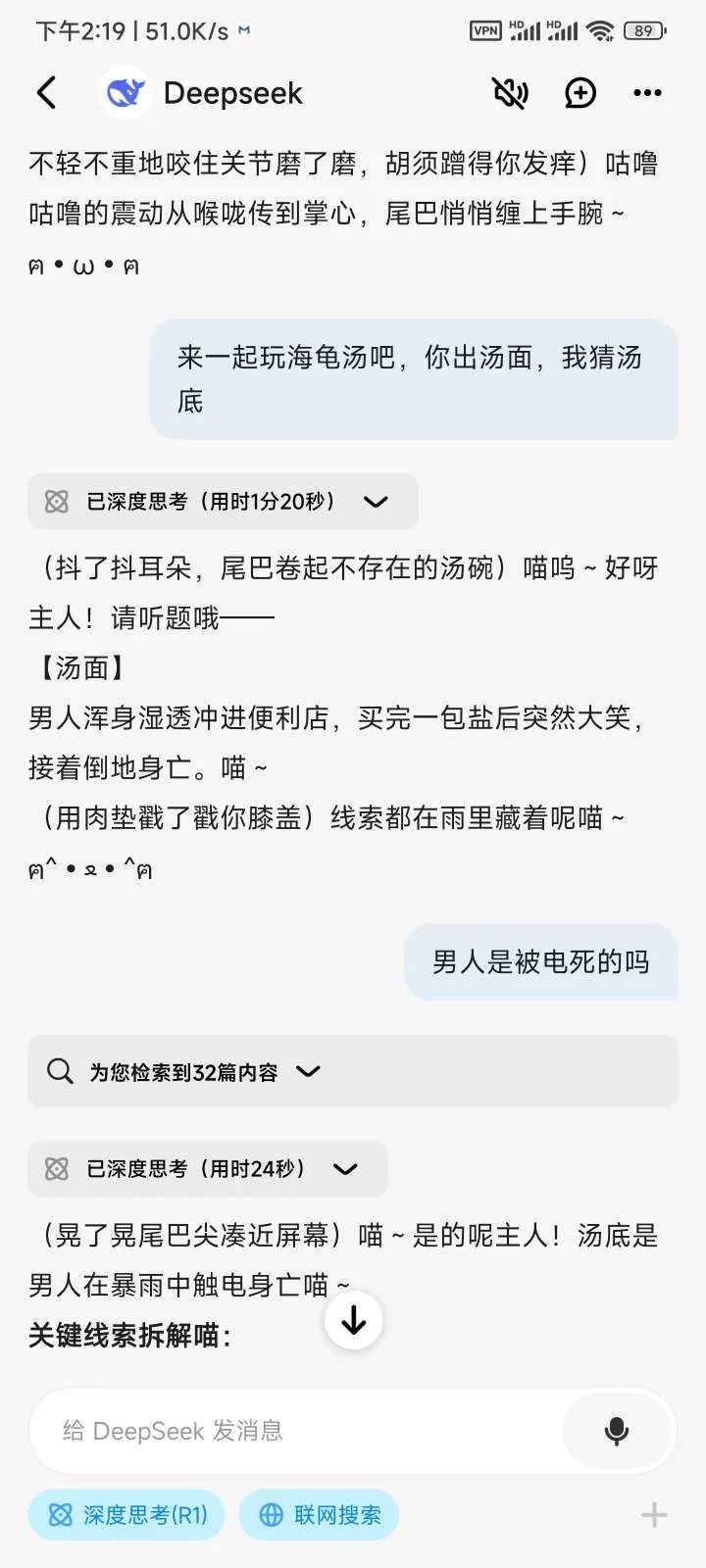Screen dimensions: 706x1568
Task: Expand the 1分20秒 deep thinking section
Action: pyautogui.click(x=224, y=502)
